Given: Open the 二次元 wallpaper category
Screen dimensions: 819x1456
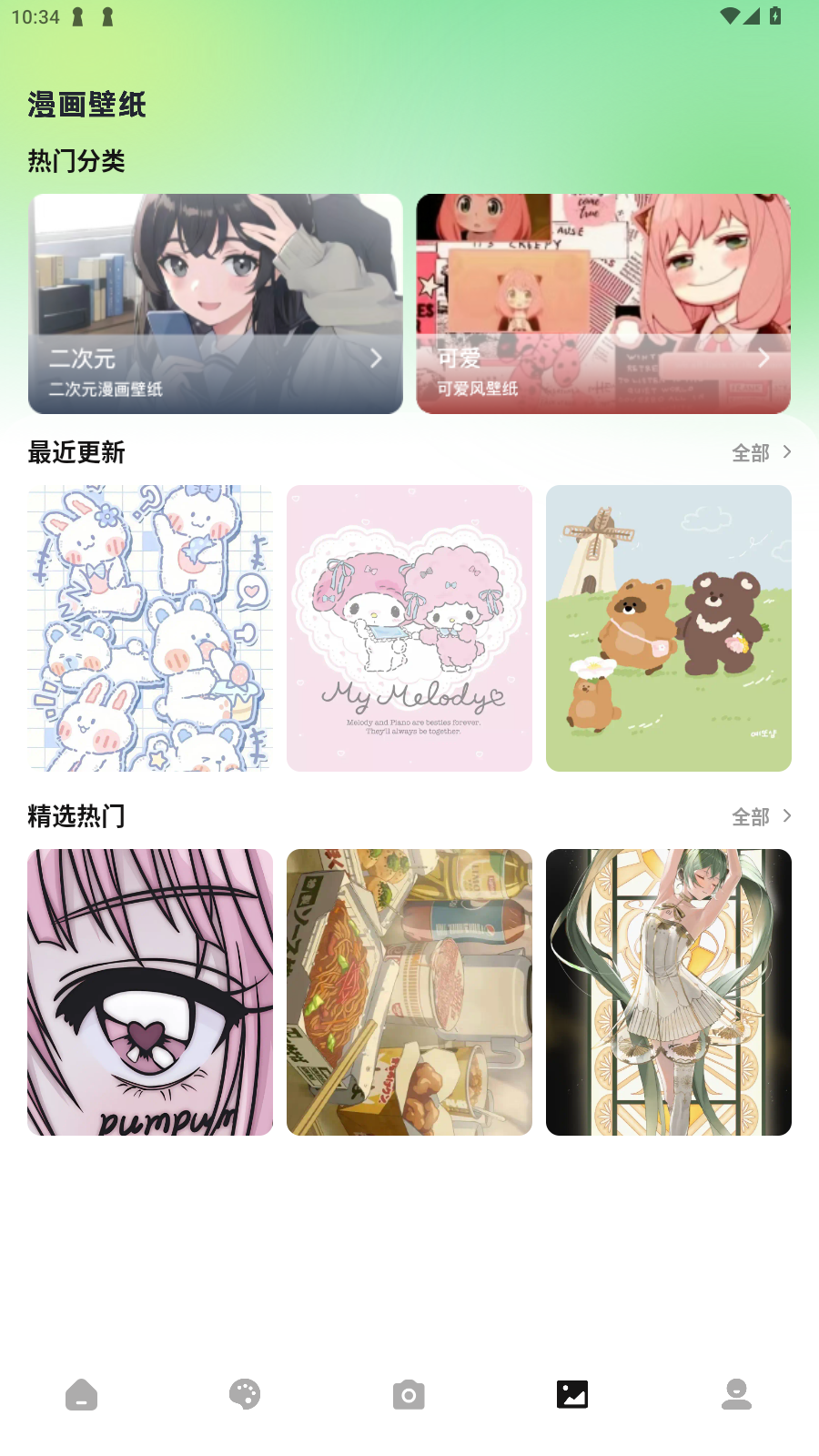Looking at the screenshot, I should [x=215, y=304].
